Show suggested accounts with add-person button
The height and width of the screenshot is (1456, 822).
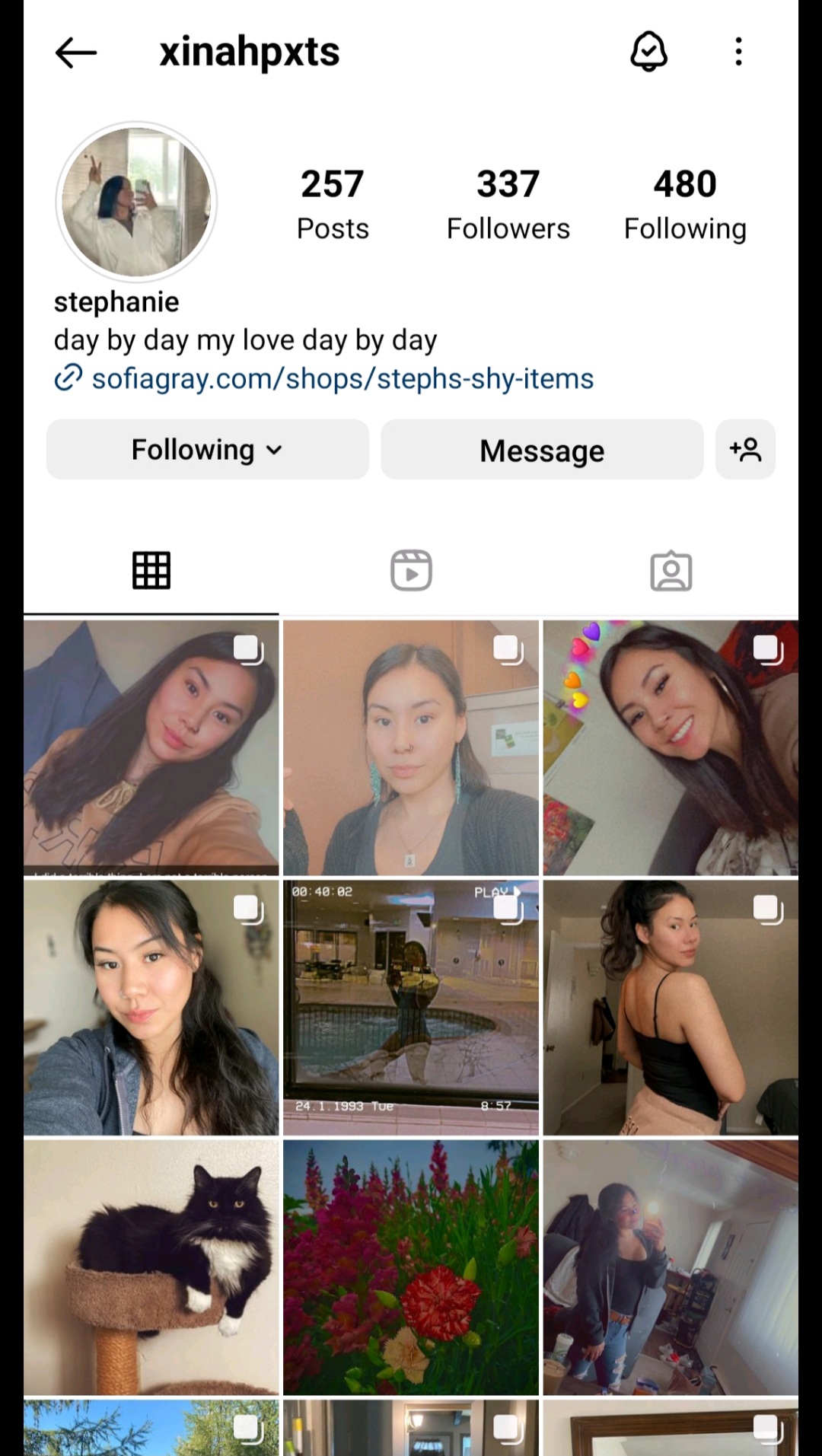pos(745,450)
